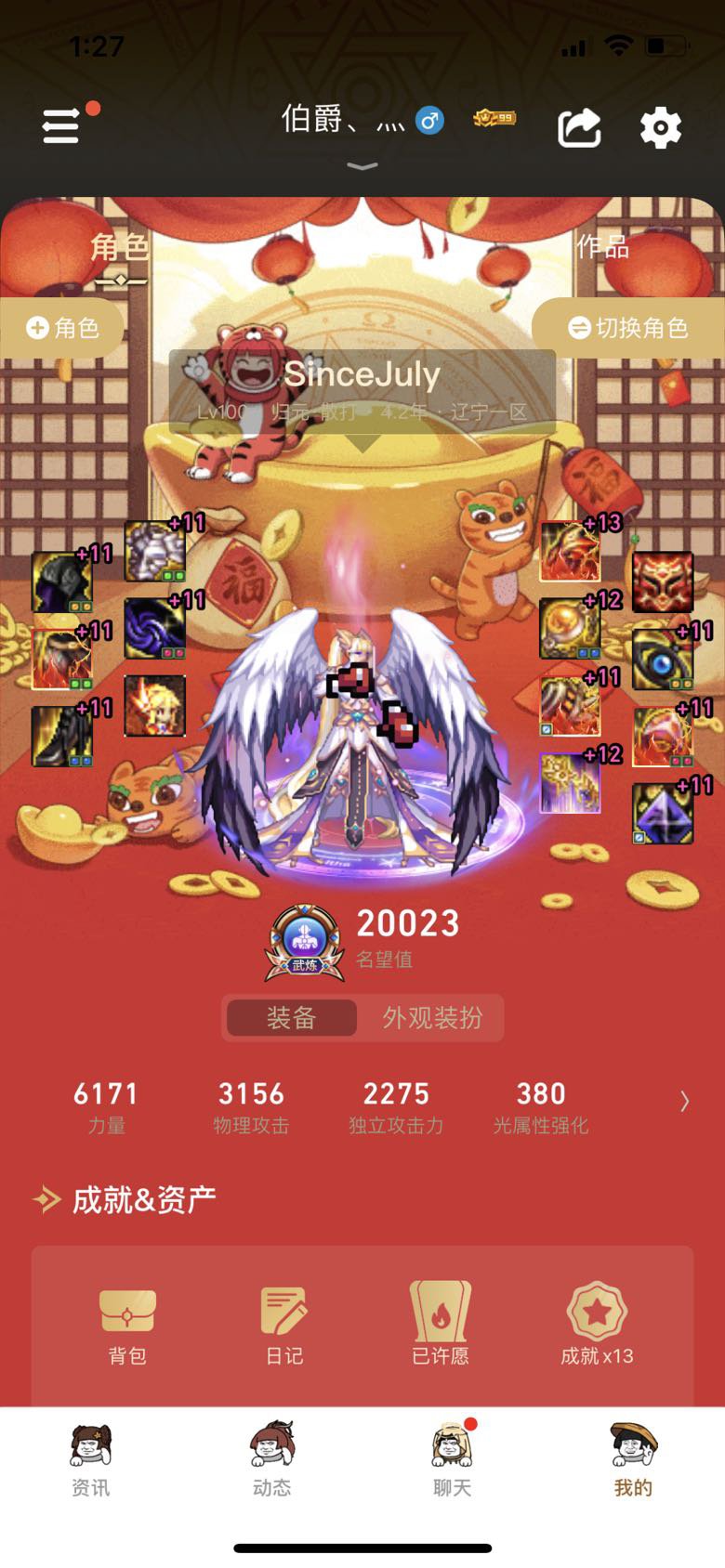Open 背包 inventory
725x1568 pixels.
(127, 1326)
